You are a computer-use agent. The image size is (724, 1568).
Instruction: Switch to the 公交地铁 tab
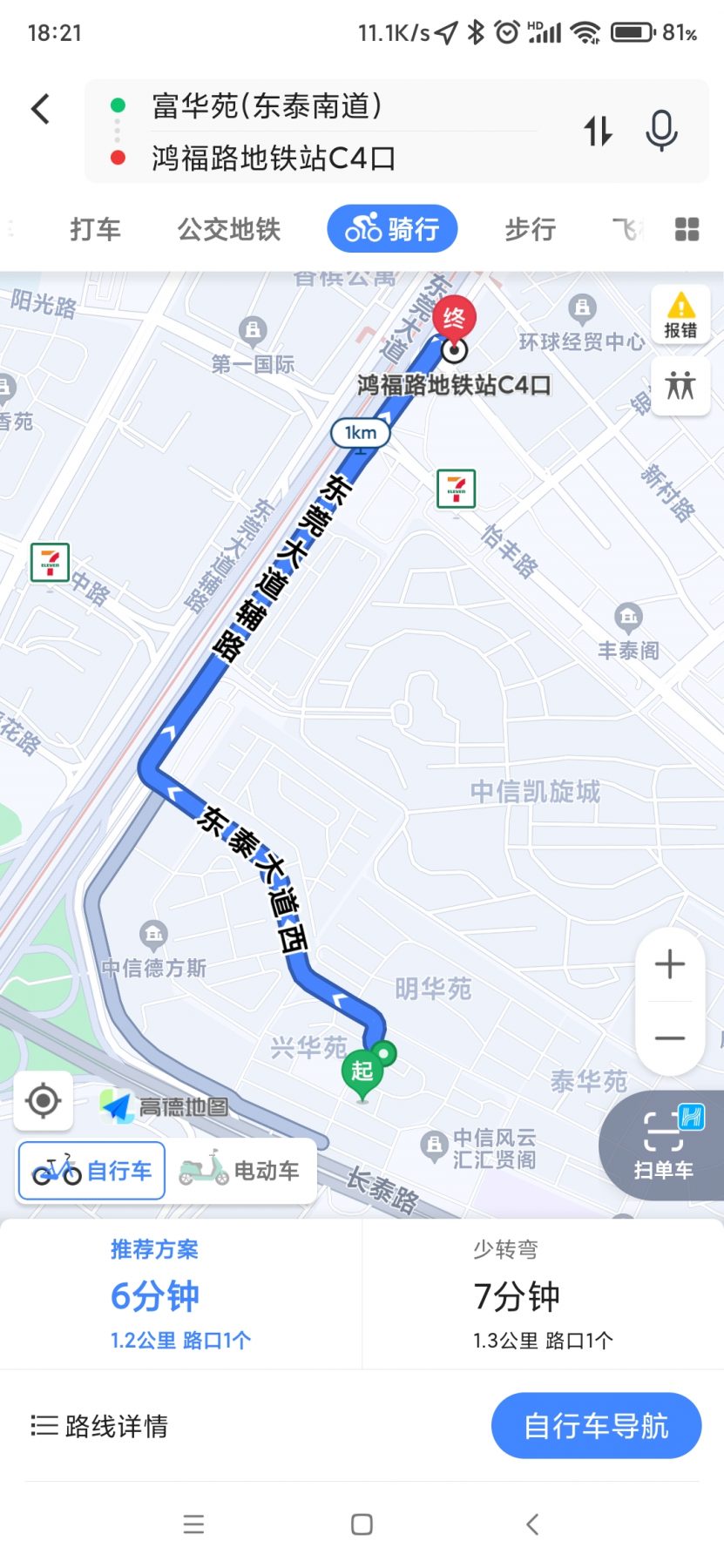229,229
